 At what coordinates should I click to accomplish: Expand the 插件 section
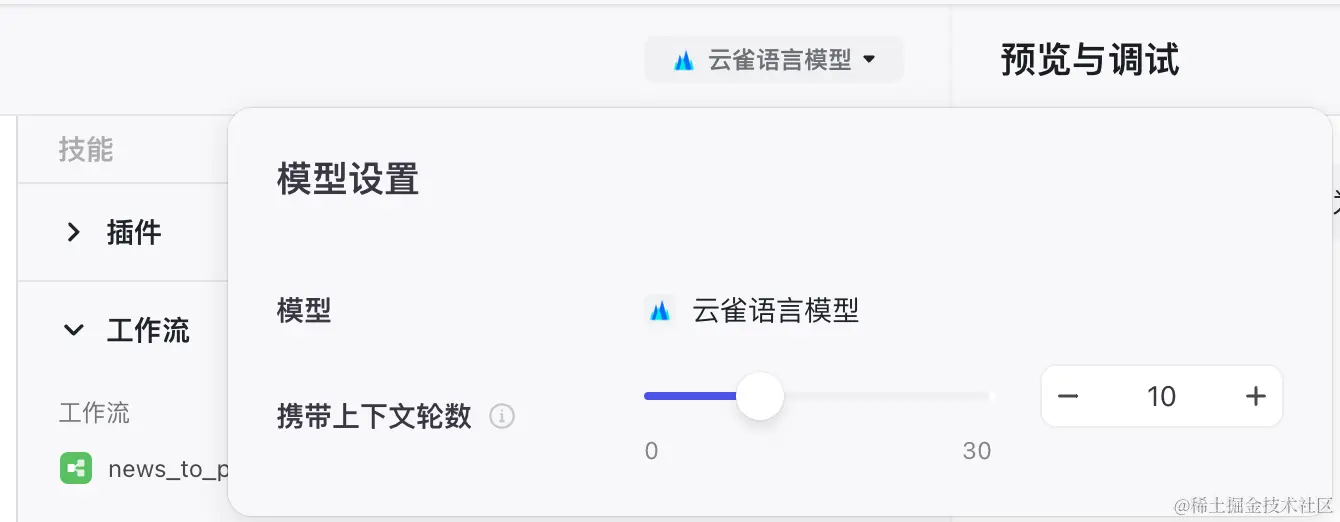click(x=73, y=233)
